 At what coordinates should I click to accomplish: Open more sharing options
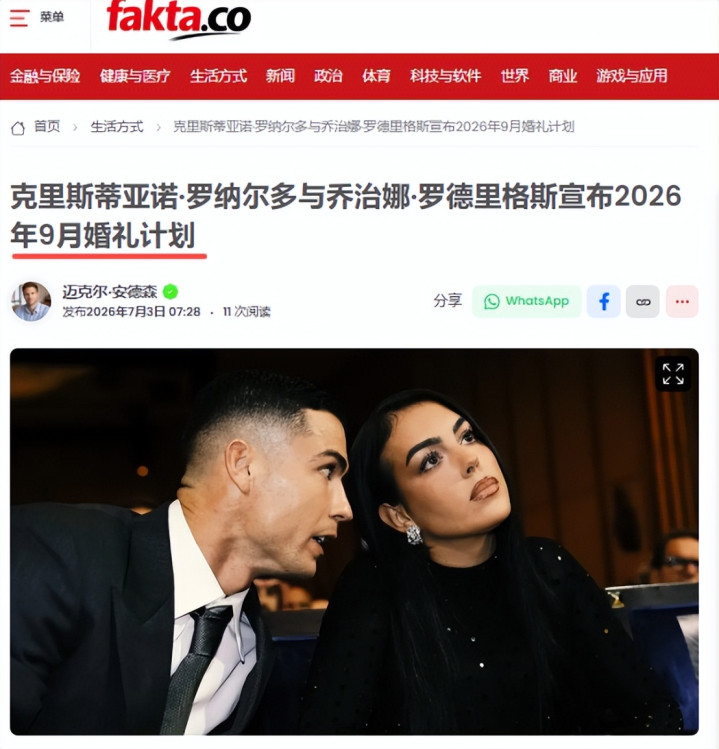tap(682, 301)
